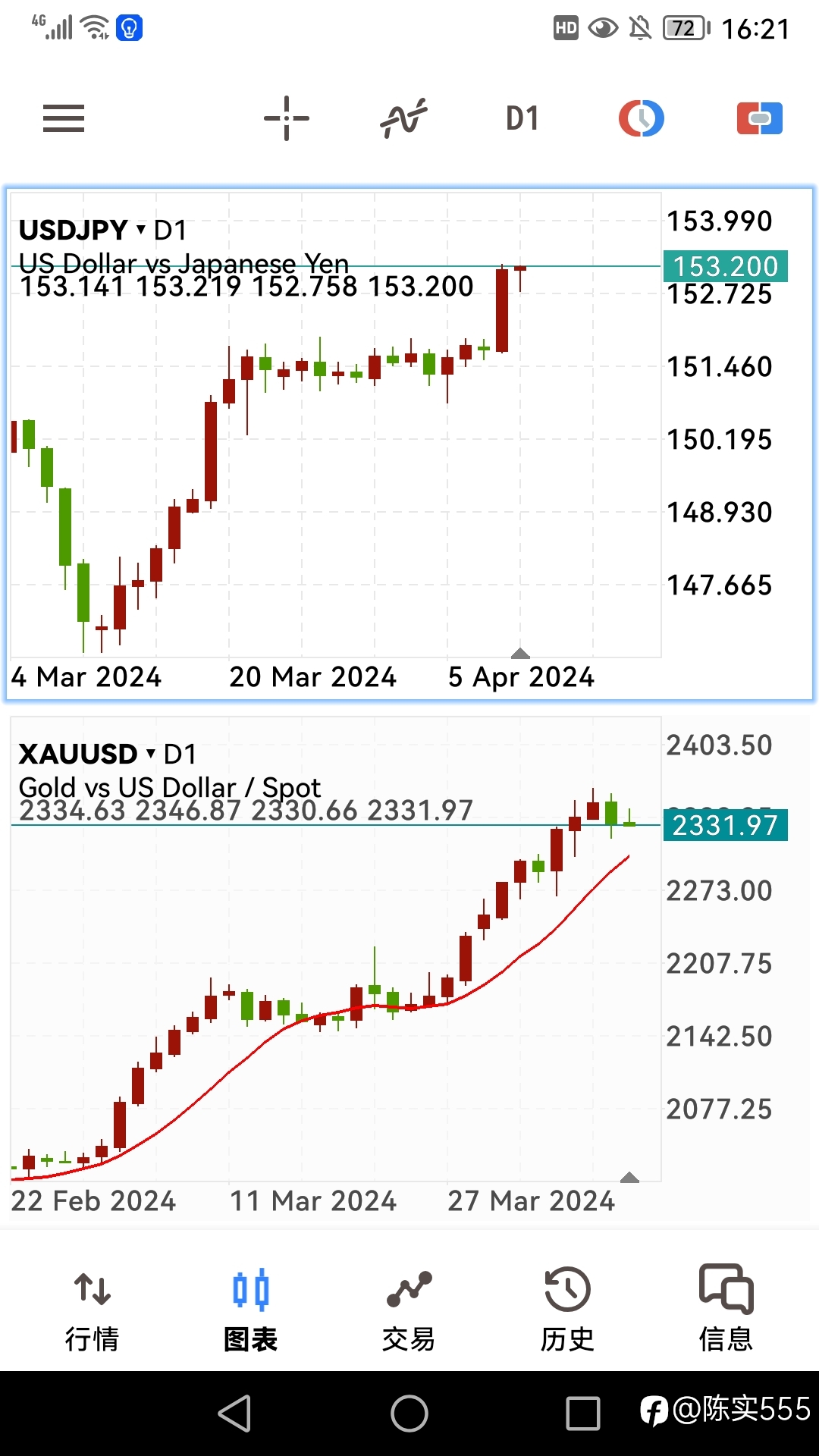Open the USDJPY symbol dropdown
This screenshot has width=819, height=1456.
pyautogui.click(x=82, y=230)
